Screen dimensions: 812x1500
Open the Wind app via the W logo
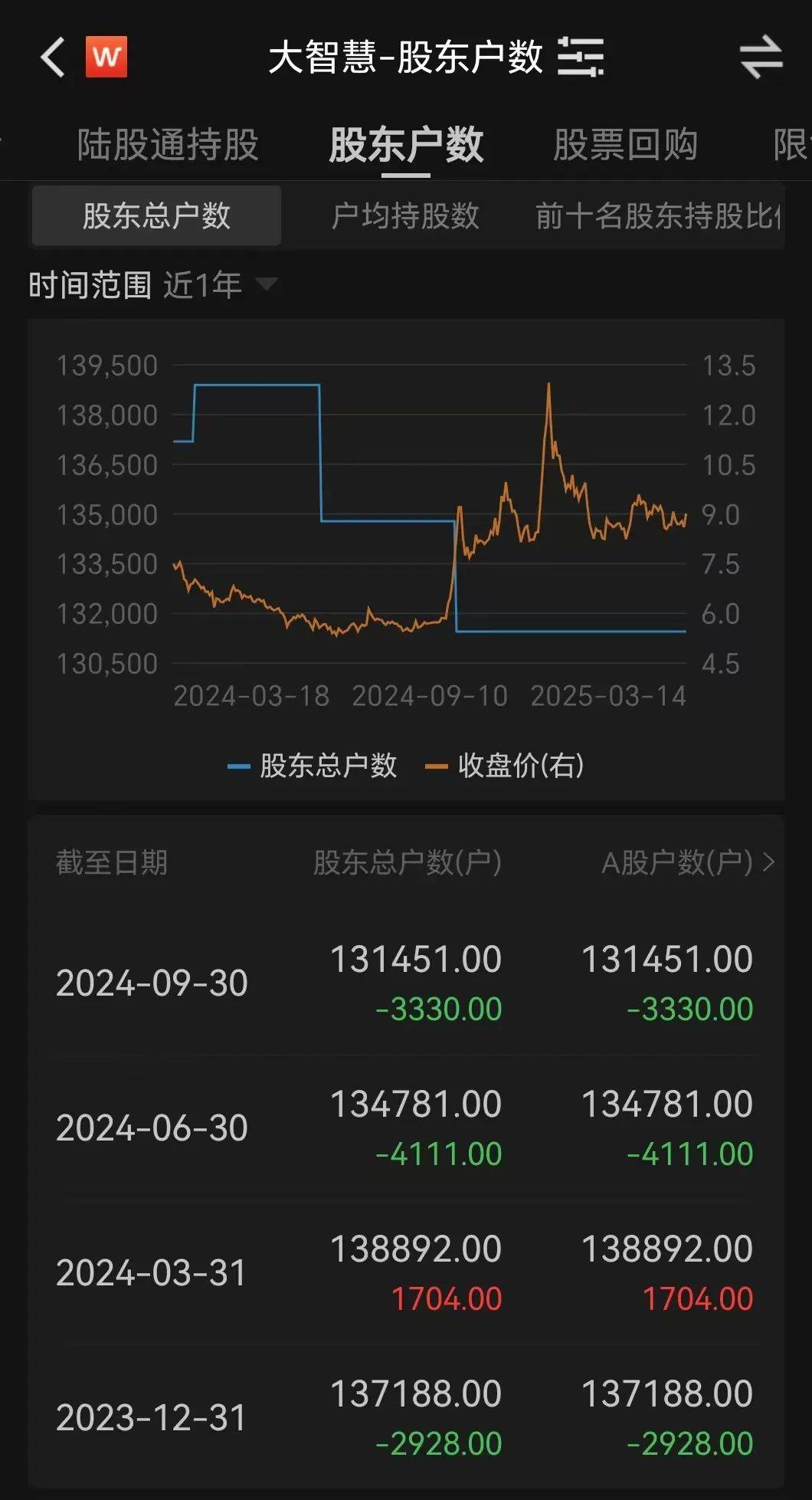pos(107,57)
